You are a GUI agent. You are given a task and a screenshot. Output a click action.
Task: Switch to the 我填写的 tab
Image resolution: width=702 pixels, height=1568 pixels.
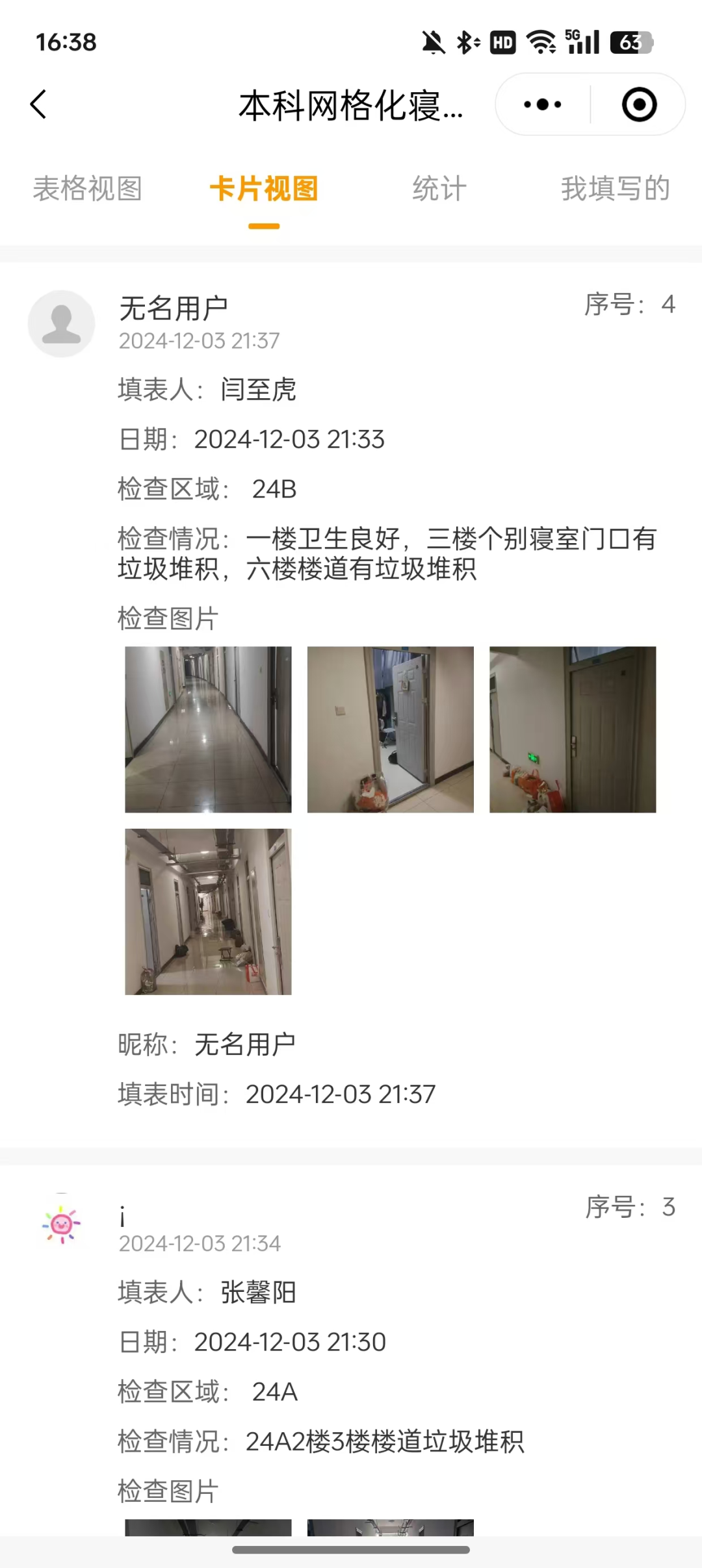tap(615, 189)
